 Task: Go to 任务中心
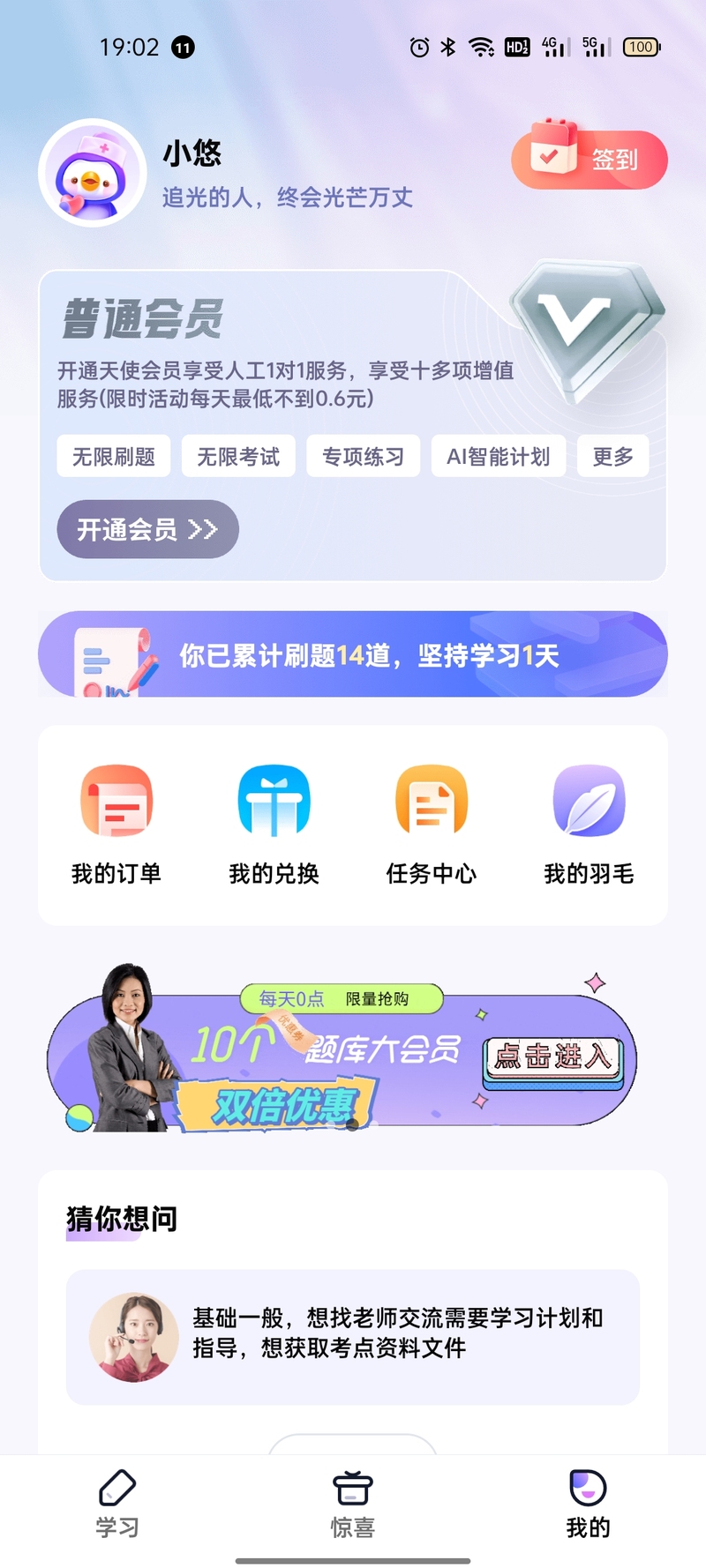[432, 824]
